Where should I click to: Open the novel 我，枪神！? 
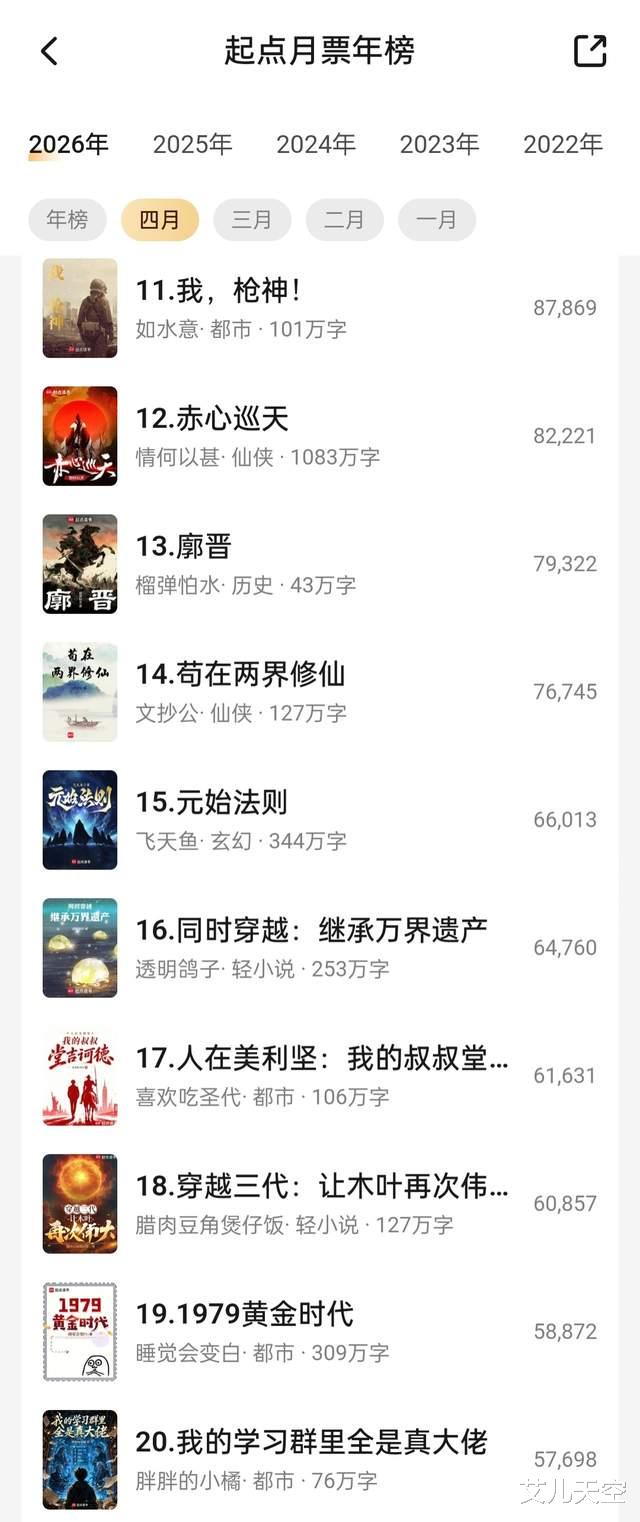tap(320, 308)
